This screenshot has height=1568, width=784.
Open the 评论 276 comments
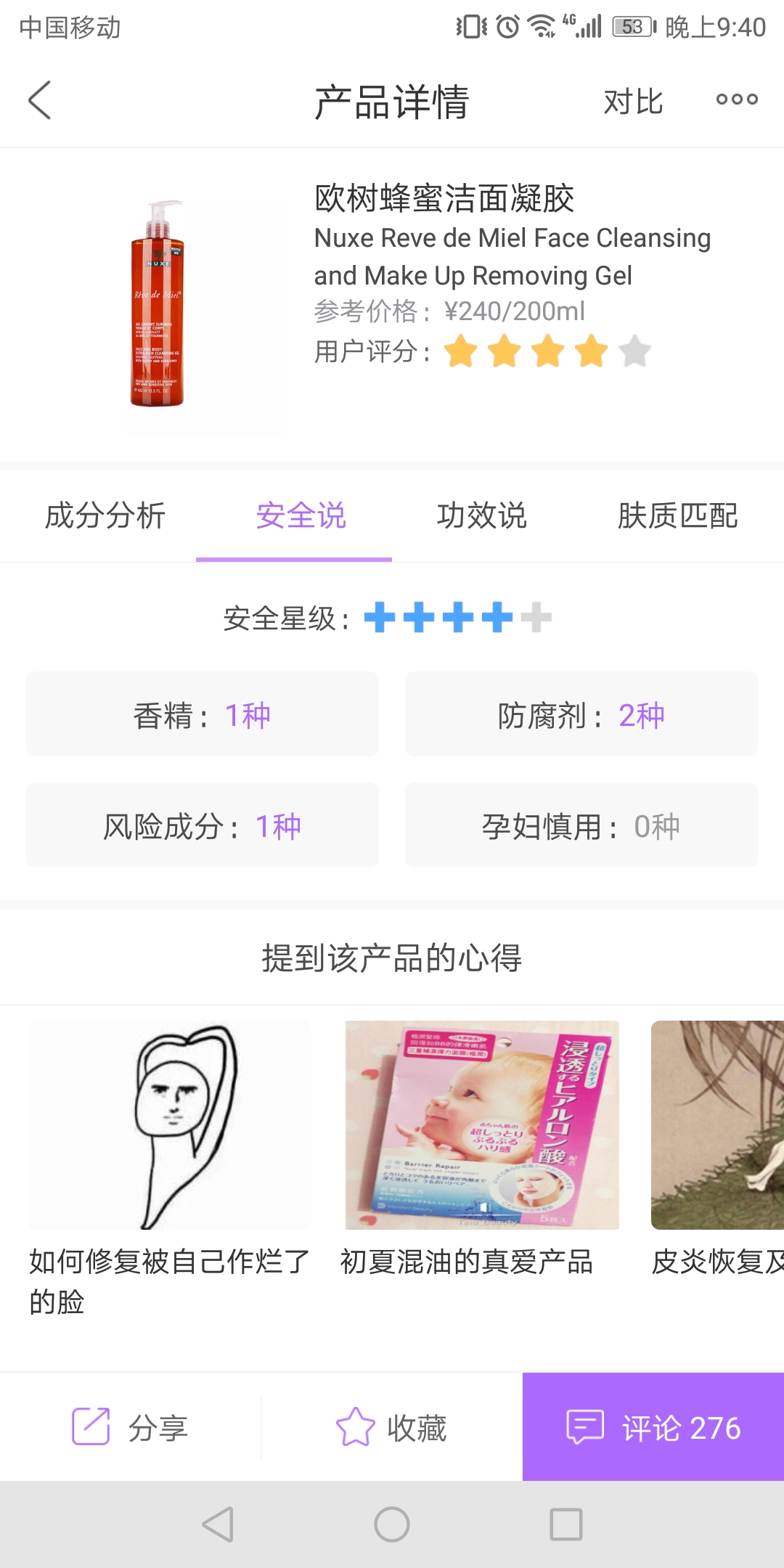pos(653,1427)
